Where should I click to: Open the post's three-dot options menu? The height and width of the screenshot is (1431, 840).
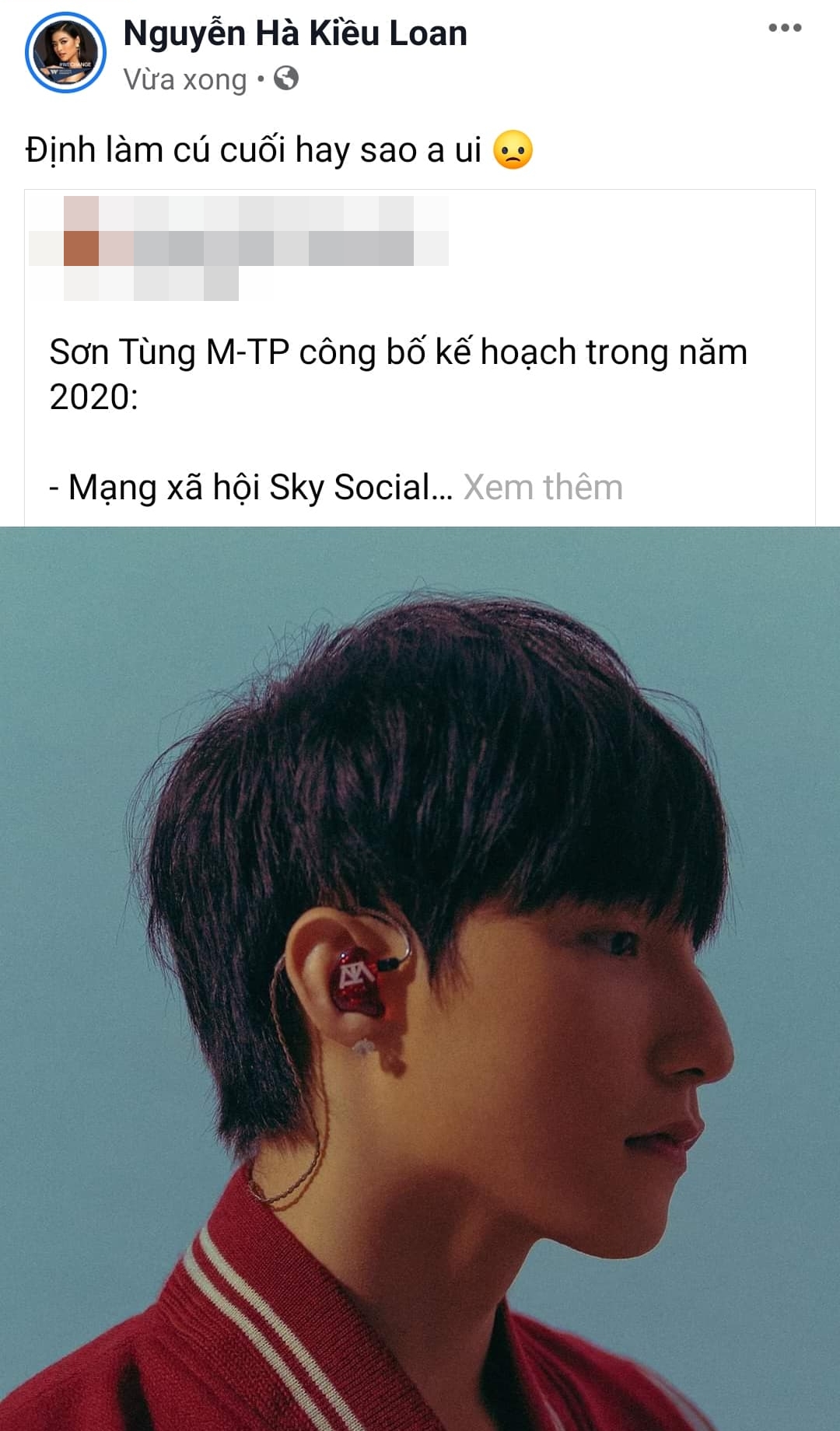(x=784, y=28)
